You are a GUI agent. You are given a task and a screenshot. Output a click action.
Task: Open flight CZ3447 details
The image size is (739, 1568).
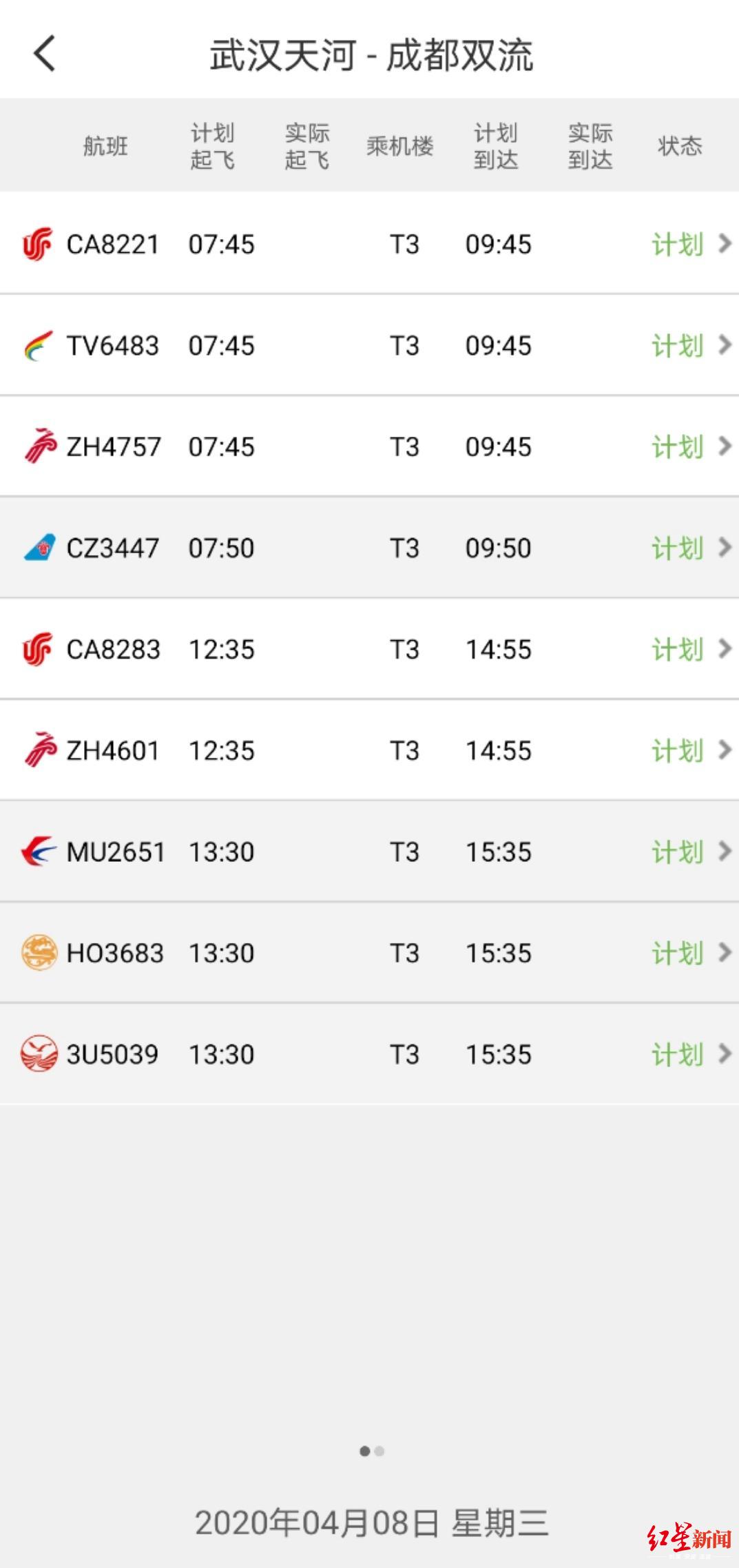click(x=369, y=548)
